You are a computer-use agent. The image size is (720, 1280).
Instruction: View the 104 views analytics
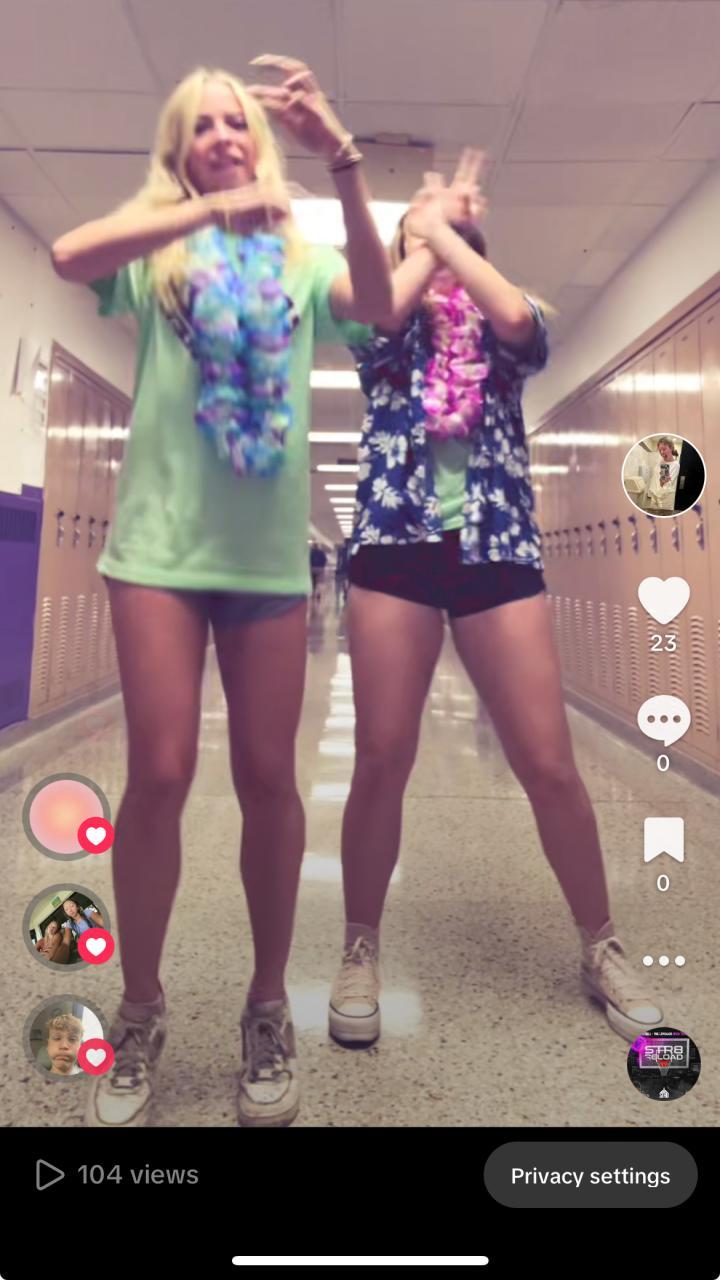[118, 1175]
